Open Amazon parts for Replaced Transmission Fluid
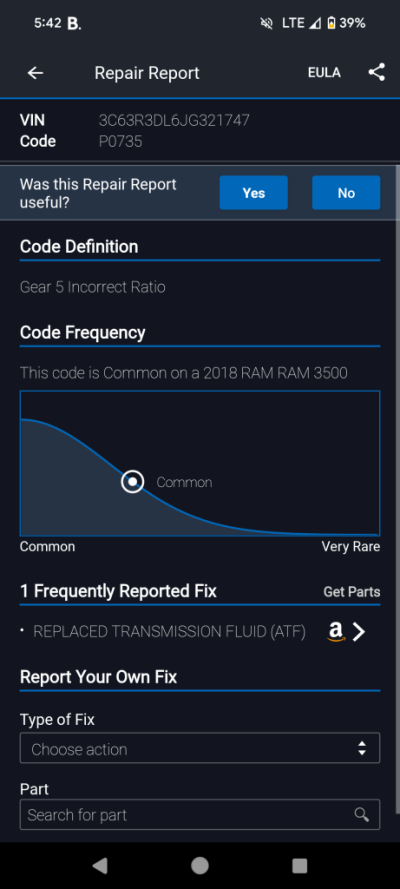The image size is (400, 889). (x=346, y=632)
